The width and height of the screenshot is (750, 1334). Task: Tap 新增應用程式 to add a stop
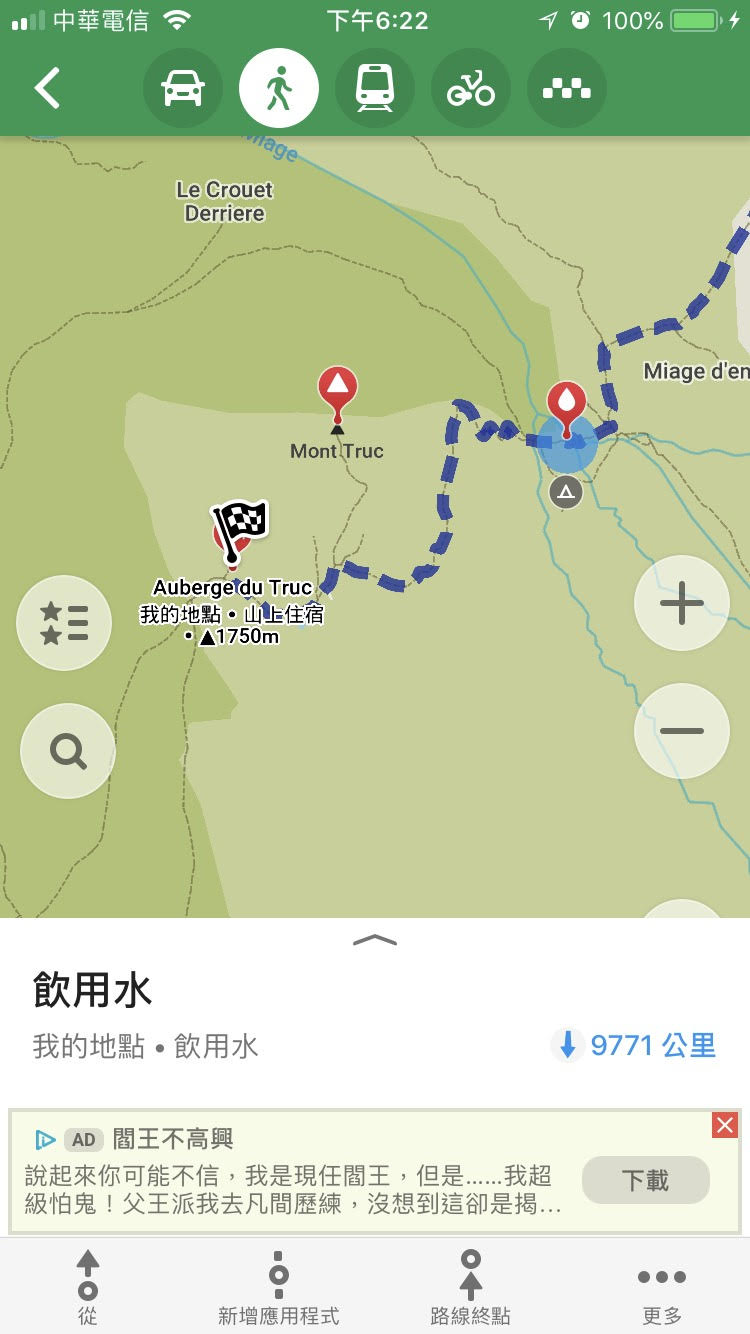[x=279, y=1287]
